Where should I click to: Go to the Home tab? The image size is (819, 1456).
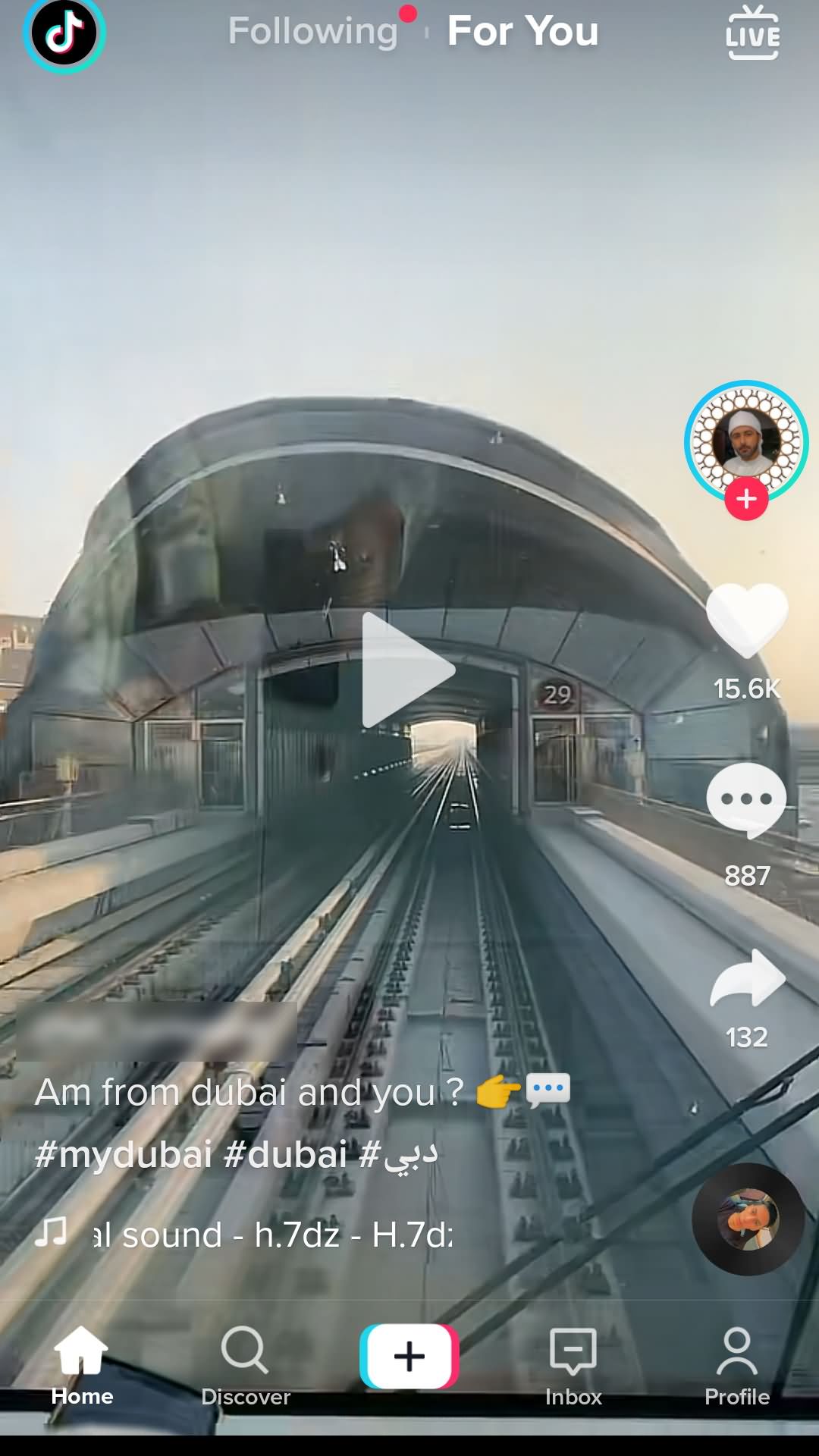pos(82,1366)
